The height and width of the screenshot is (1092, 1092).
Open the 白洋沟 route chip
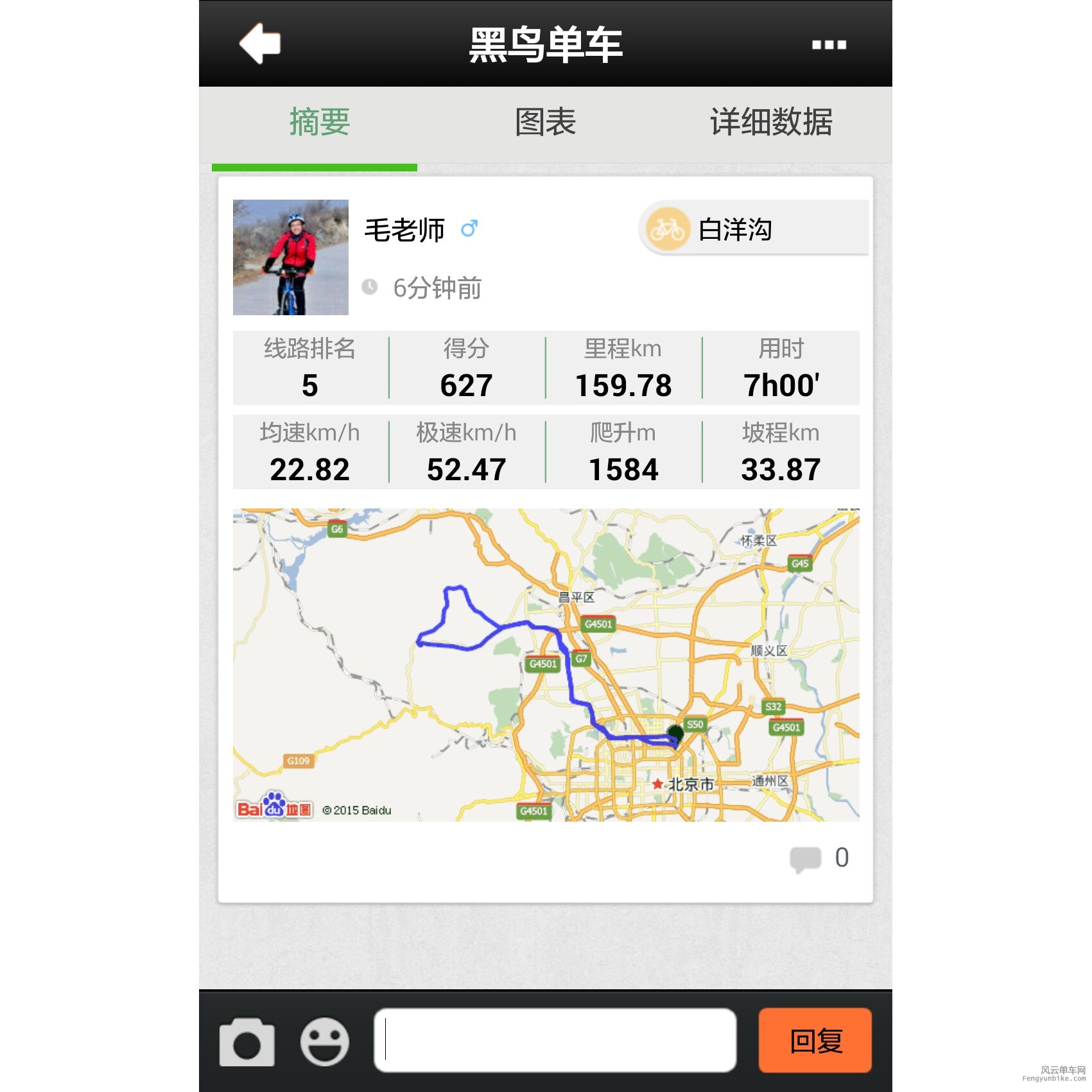pos(753,229)
